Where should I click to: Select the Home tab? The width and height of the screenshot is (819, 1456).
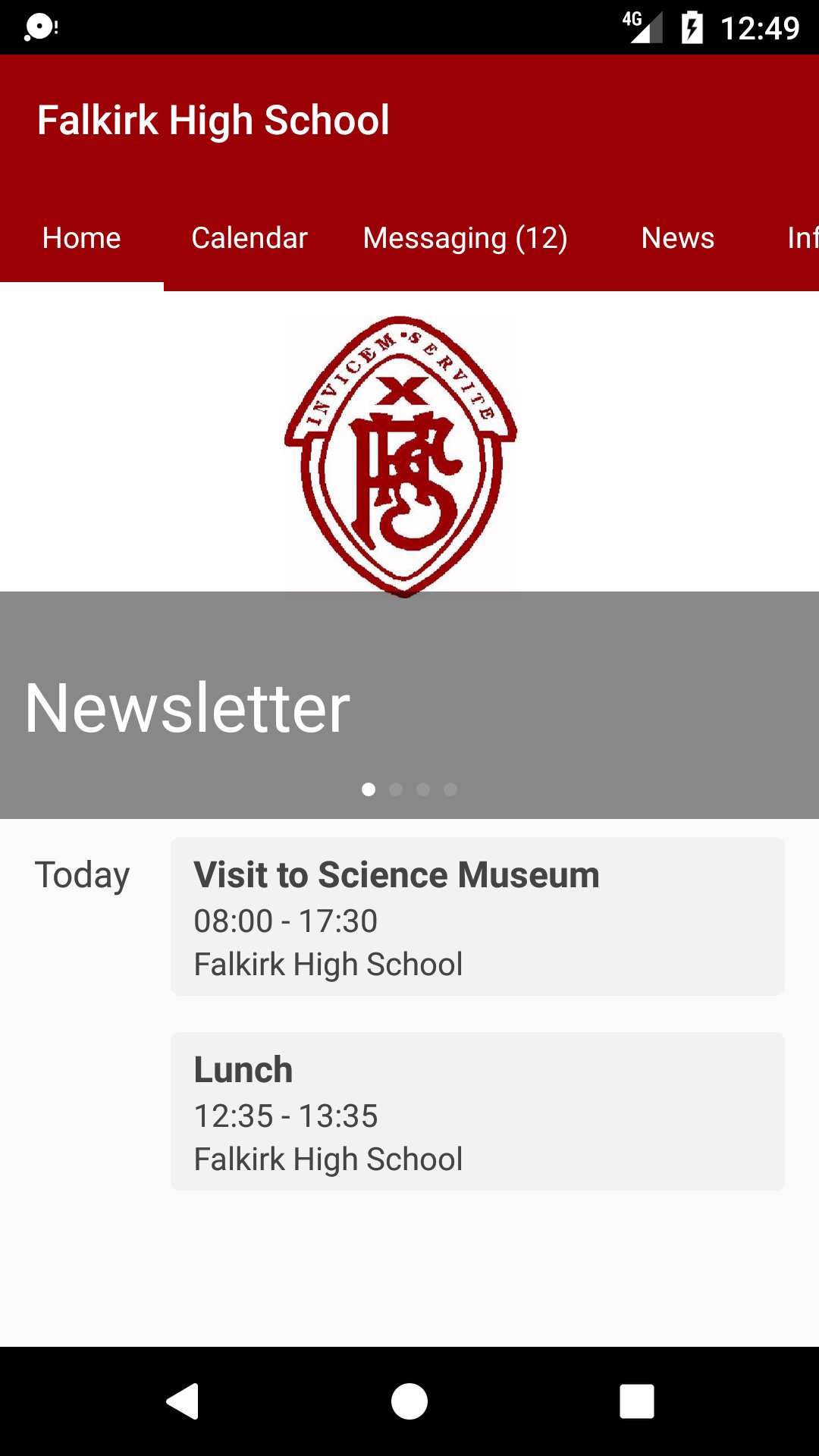pos(80,237)
